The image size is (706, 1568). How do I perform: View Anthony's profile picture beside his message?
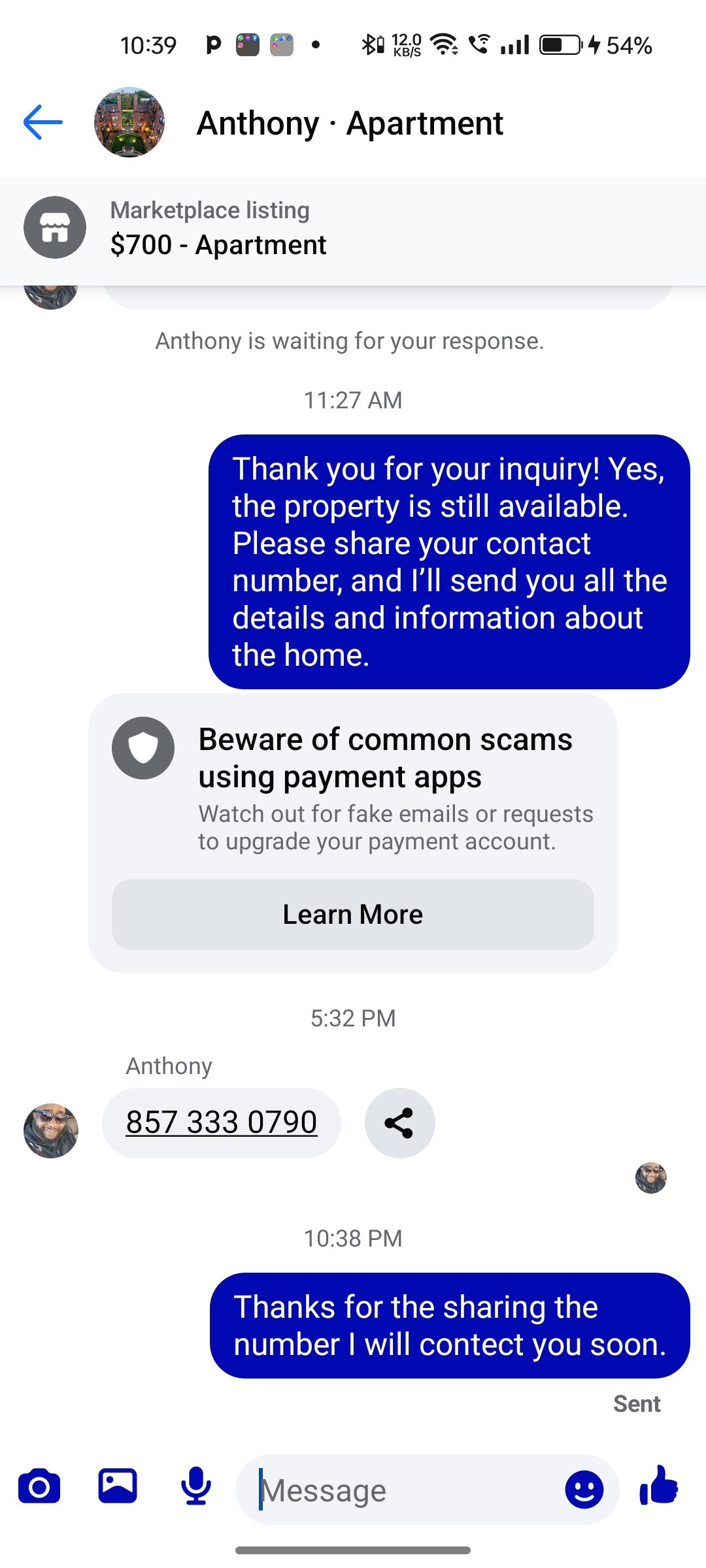click(x=51, y=1131)
